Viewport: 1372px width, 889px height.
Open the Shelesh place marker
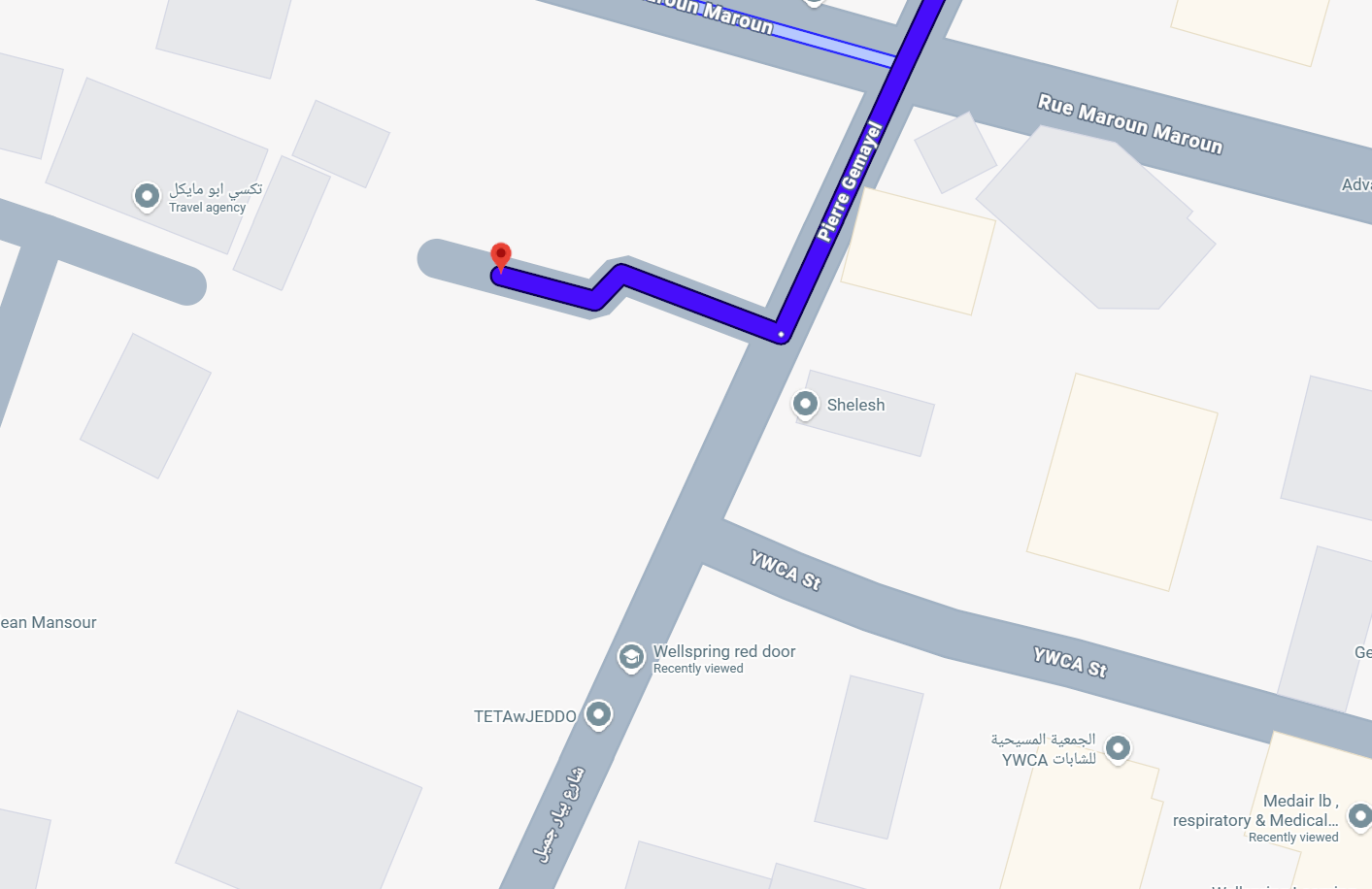(x=805, y=404)
